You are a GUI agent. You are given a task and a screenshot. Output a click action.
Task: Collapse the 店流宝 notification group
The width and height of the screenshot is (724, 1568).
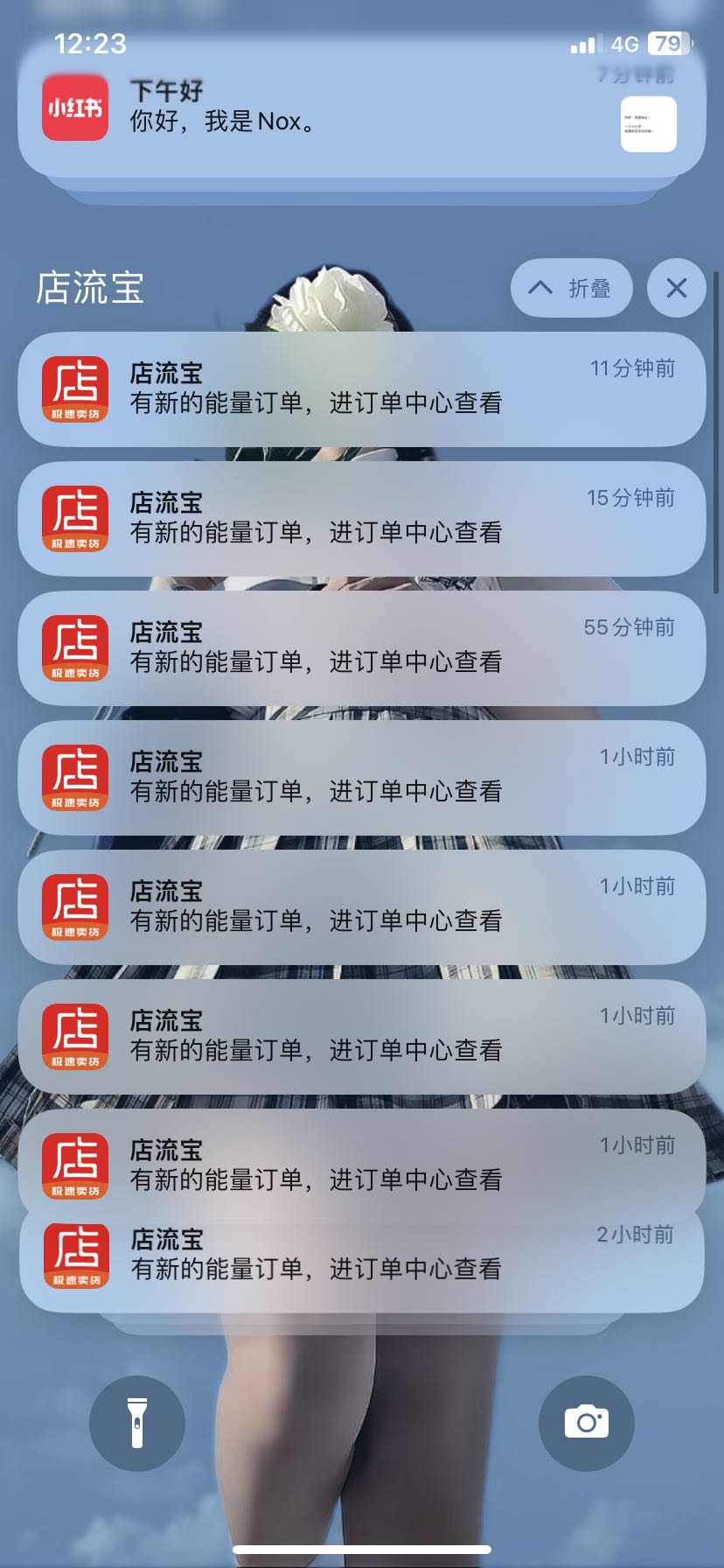tap(571, 288)
